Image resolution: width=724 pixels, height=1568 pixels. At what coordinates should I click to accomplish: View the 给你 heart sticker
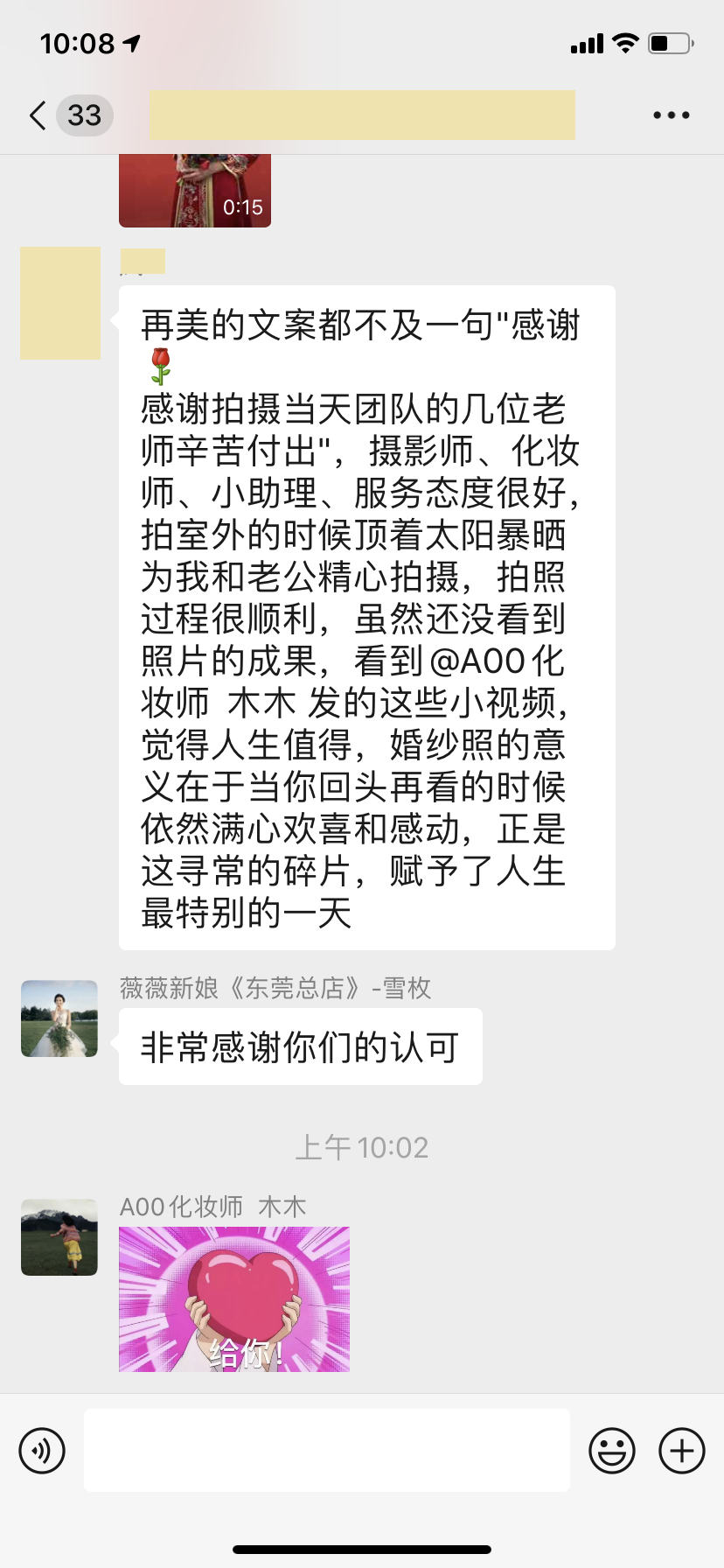pyautogui.click(x=234, y=1299)
